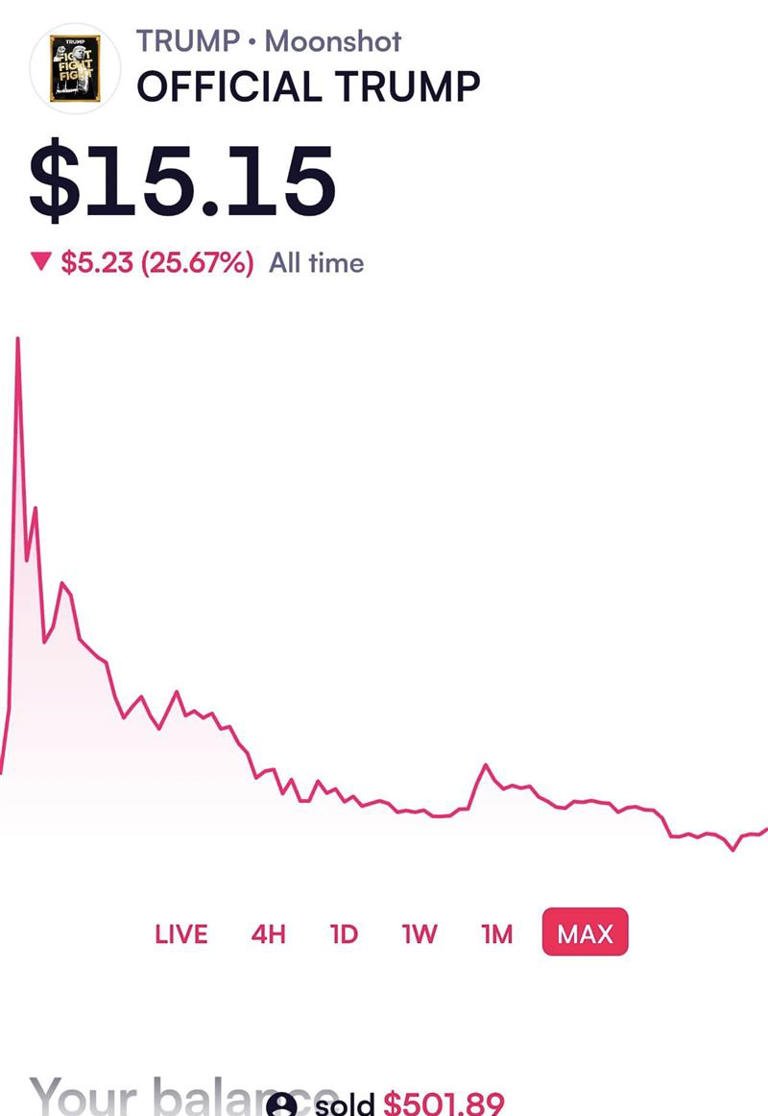Tap the MAX range button
The image size is (768, 1116).
pos(585,933)
